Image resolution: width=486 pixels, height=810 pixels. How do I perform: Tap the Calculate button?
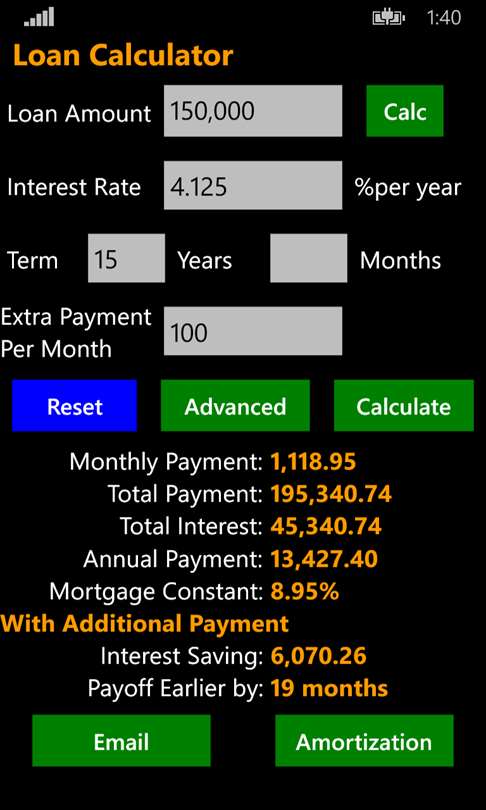point(404,406)
